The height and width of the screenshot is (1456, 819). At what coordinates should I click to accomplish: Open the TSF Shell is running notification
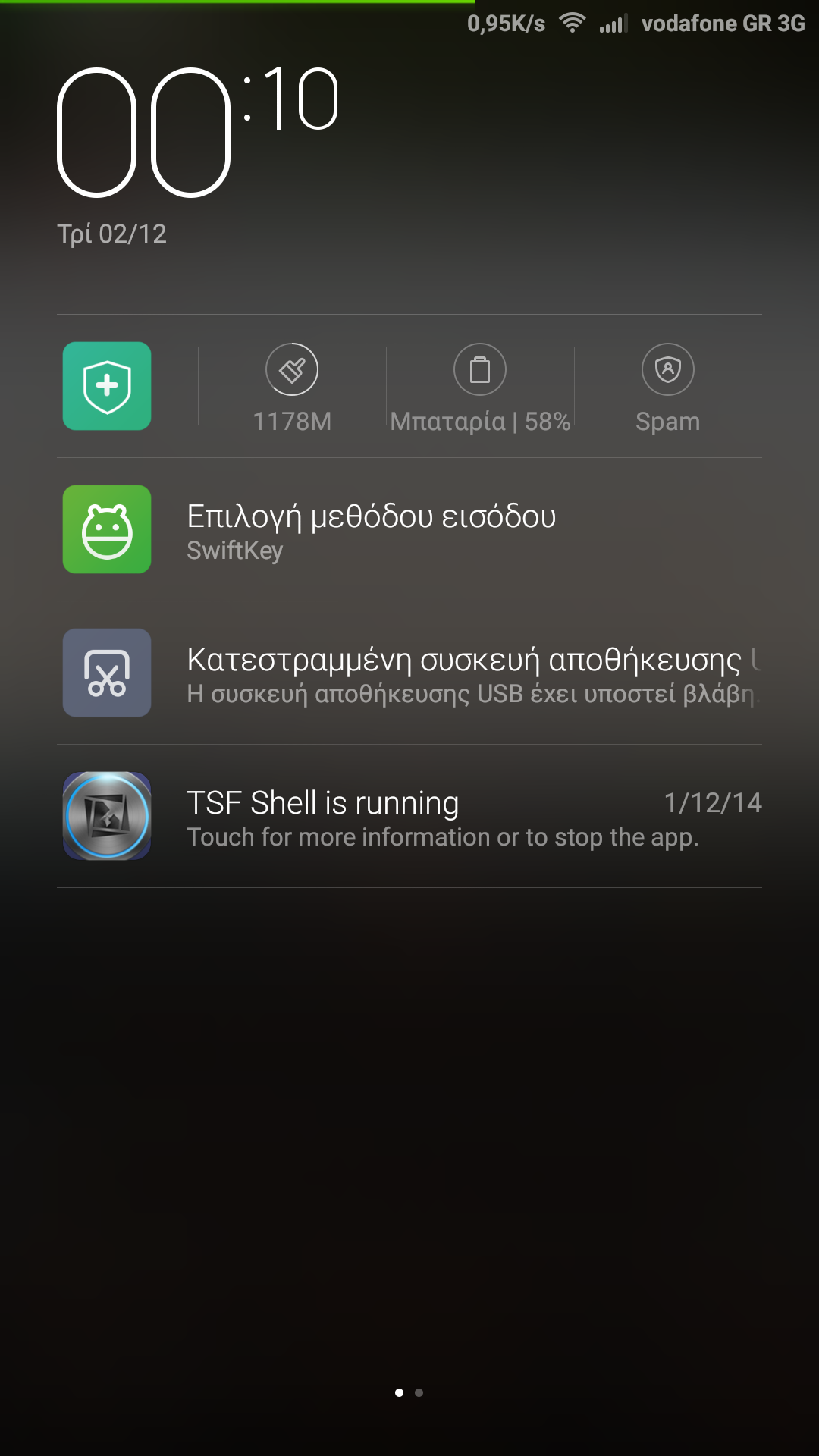(409, 817)
